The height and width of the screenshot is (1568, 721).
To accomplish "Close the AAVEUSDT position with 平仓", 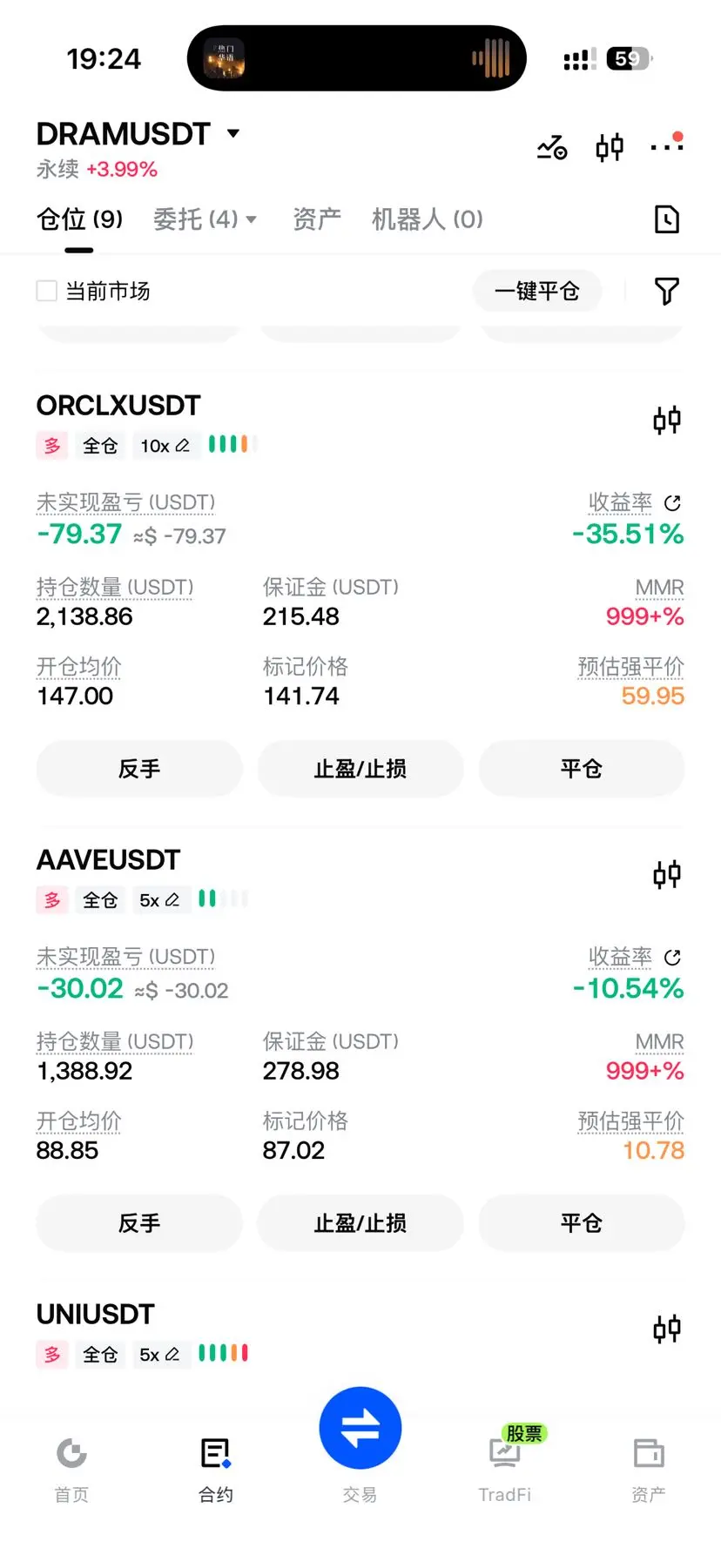I will (x=582, y=1223).
